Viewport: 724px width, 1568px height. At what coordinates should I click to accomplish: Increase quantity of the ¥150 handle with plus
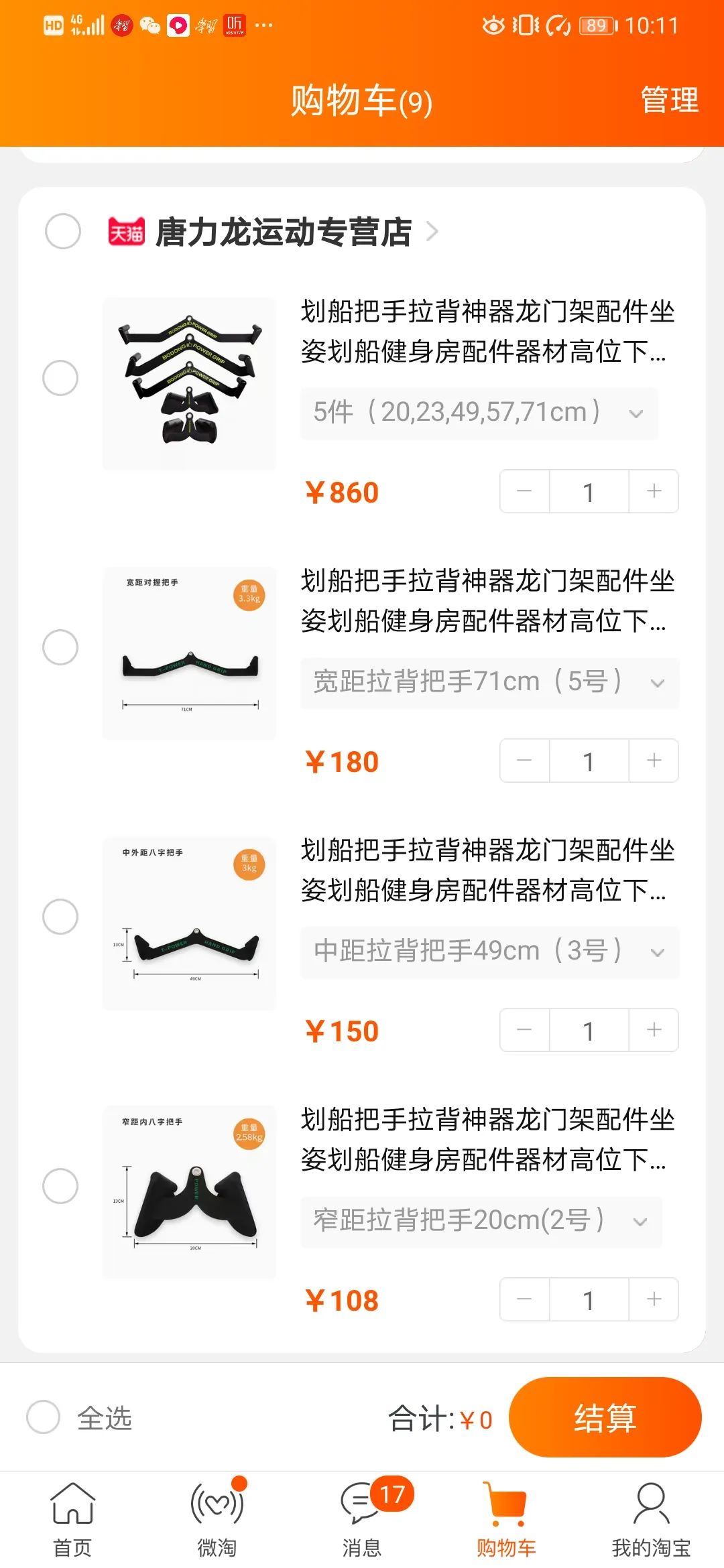coord(654,1030)
